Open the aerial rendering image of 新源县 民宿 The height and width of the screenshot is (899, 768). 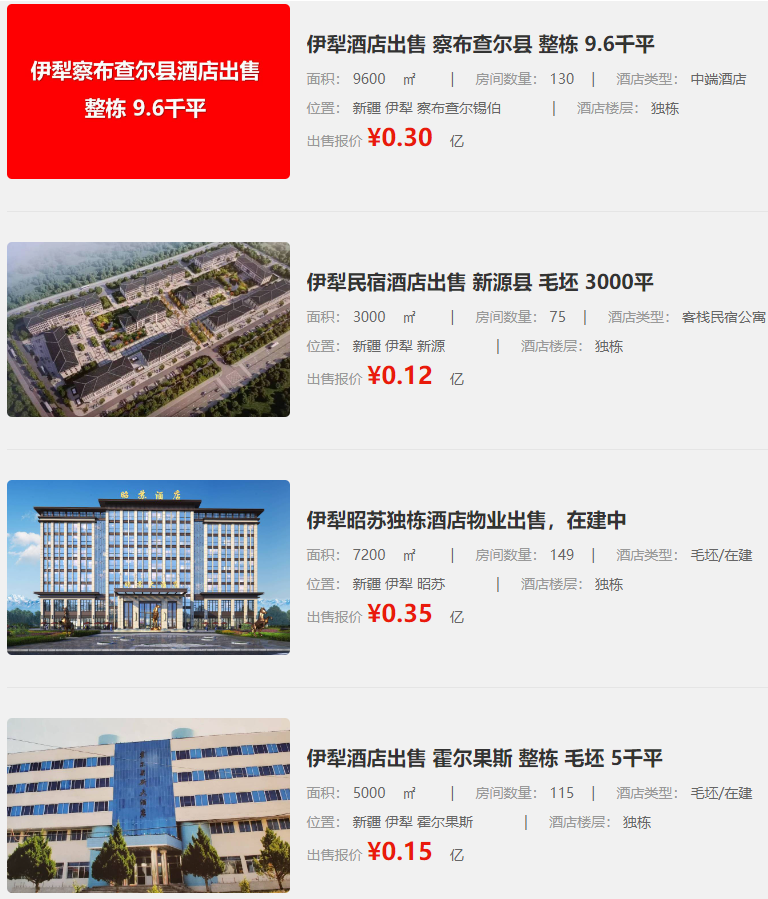coord(148,329)
